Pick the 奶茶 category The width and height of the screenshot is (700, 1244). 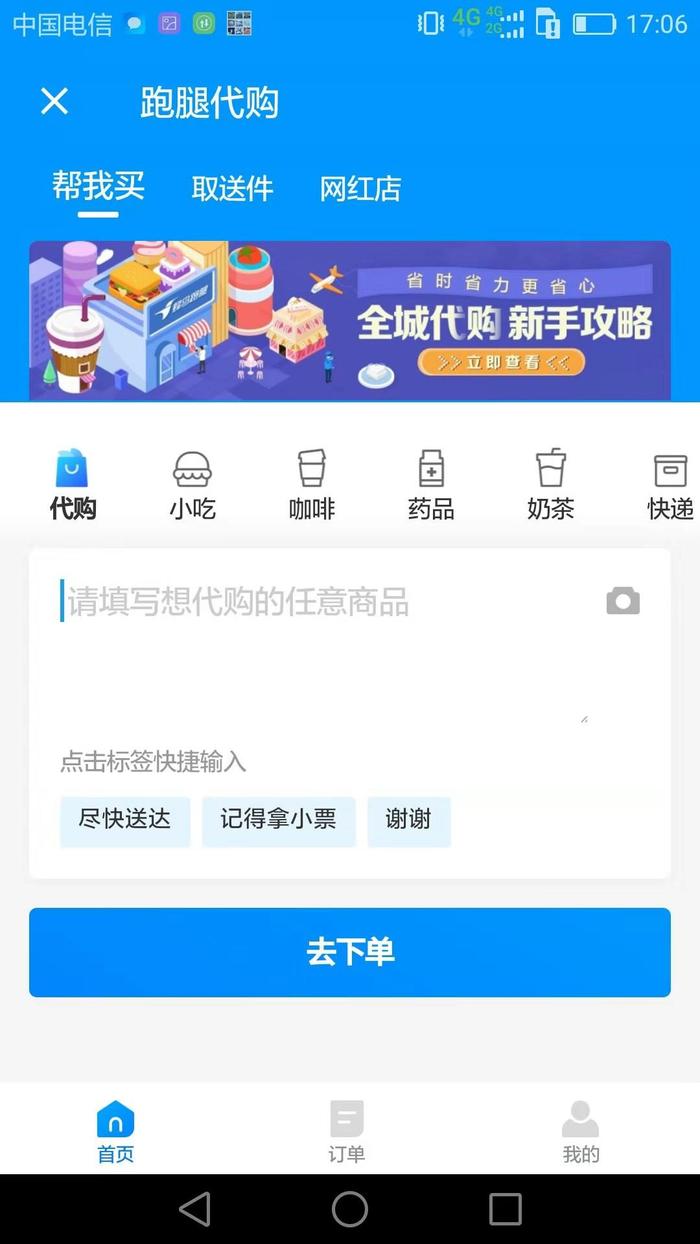551,485
